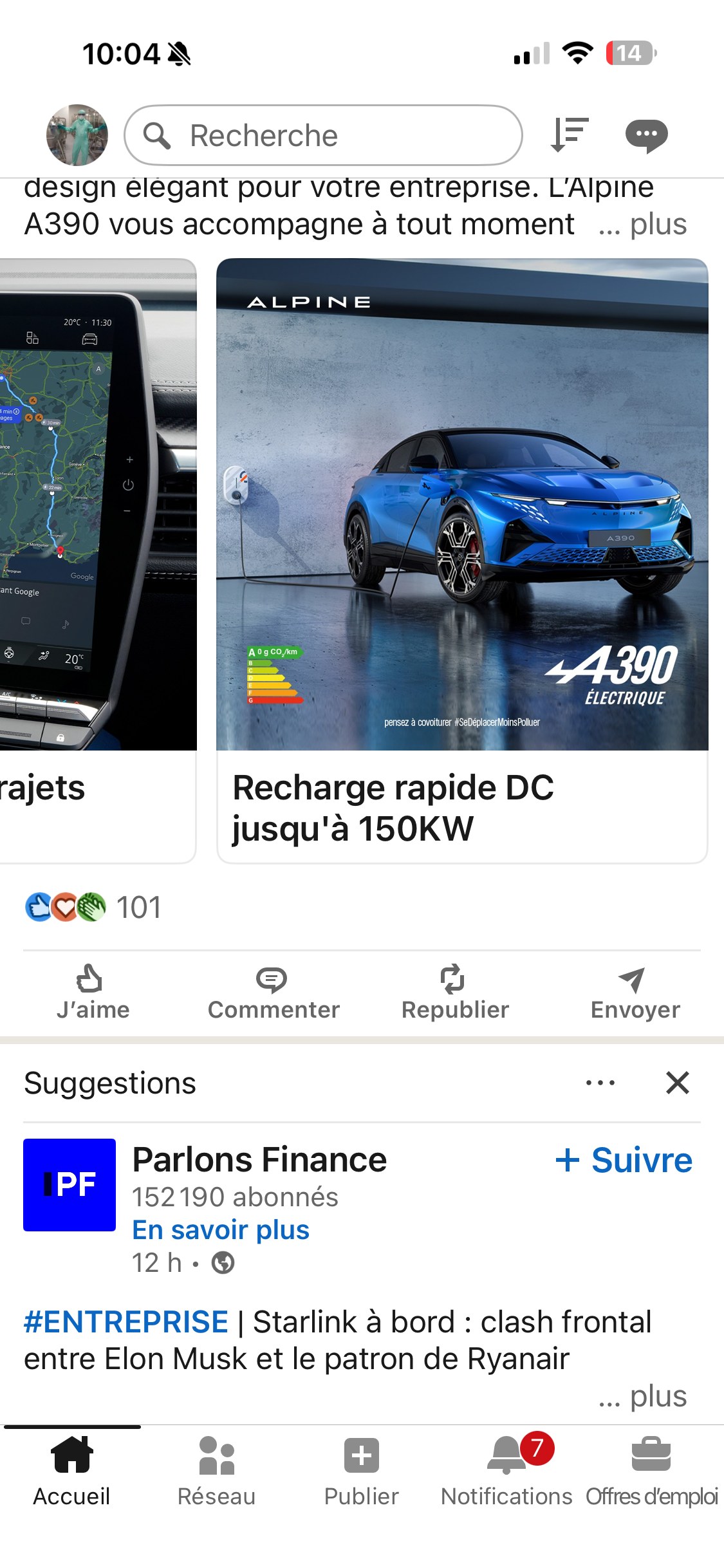Dismiss the Suggestions section
Image resolution: width=724 pixels, height=1568 pixels.
point(677,1083)
